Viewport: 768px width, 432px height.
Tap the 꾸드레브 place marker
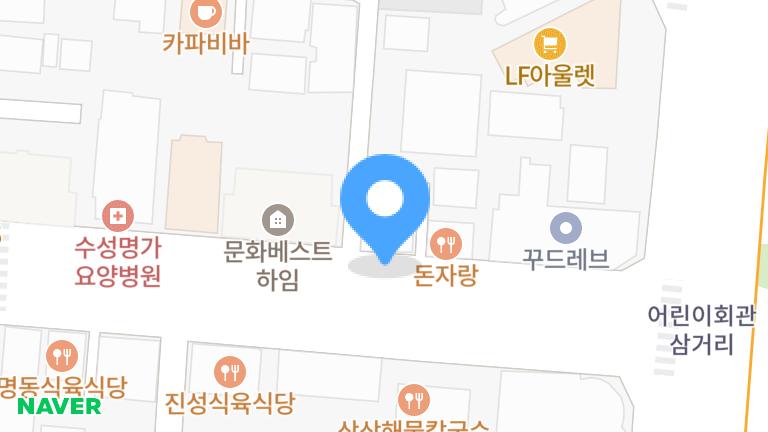566,228
